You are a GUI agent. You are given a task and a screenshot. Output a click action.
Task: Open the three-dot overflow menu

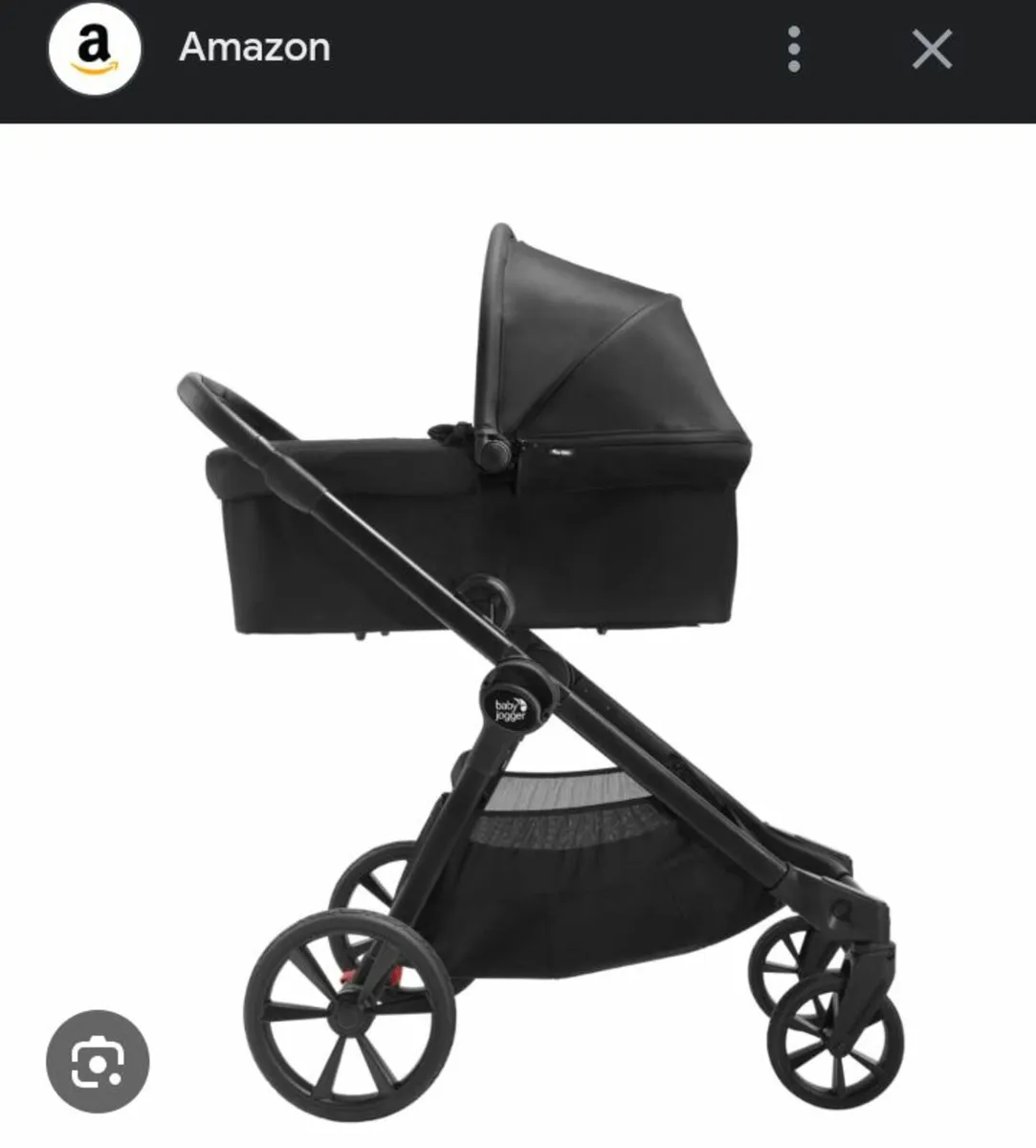coord(793,49)
